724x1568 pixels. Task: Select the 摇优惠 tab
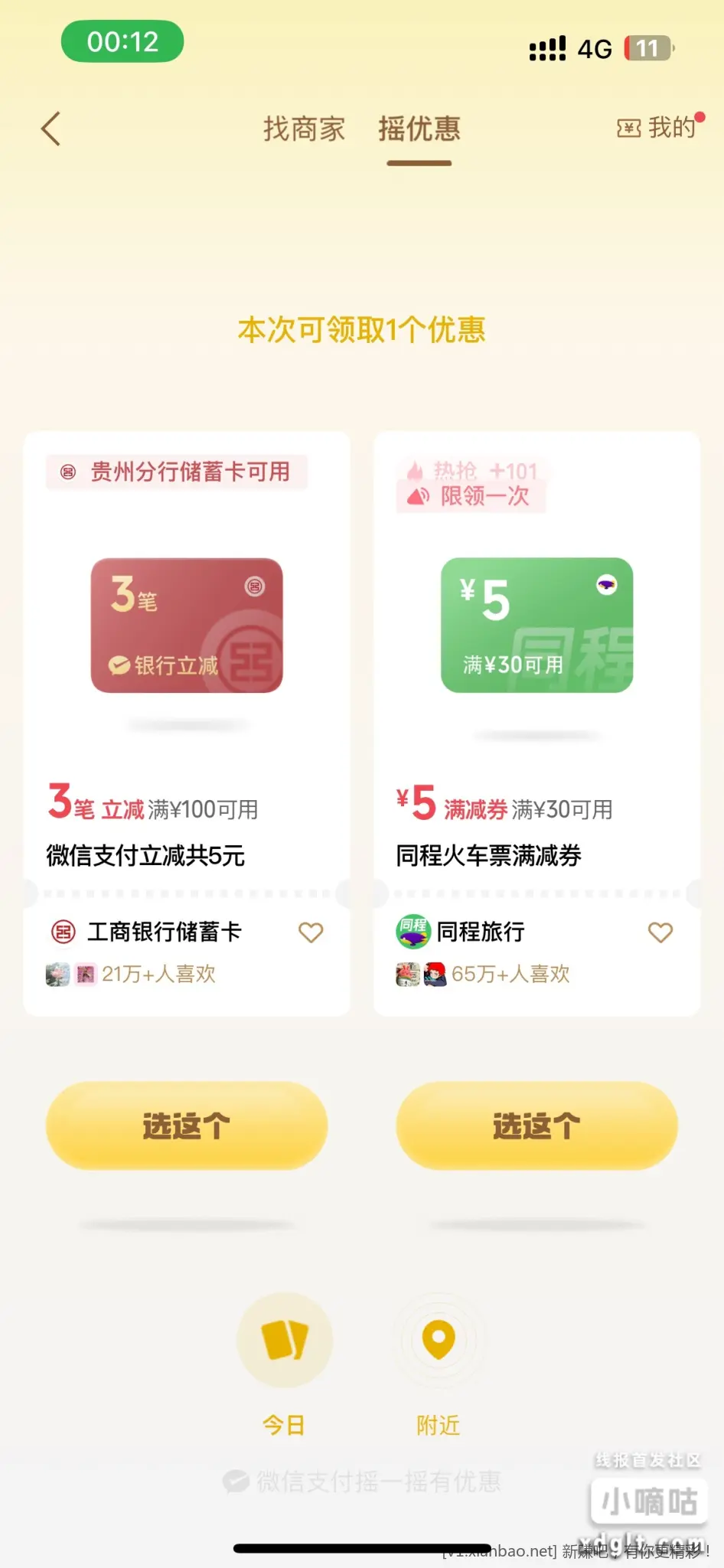419,129
